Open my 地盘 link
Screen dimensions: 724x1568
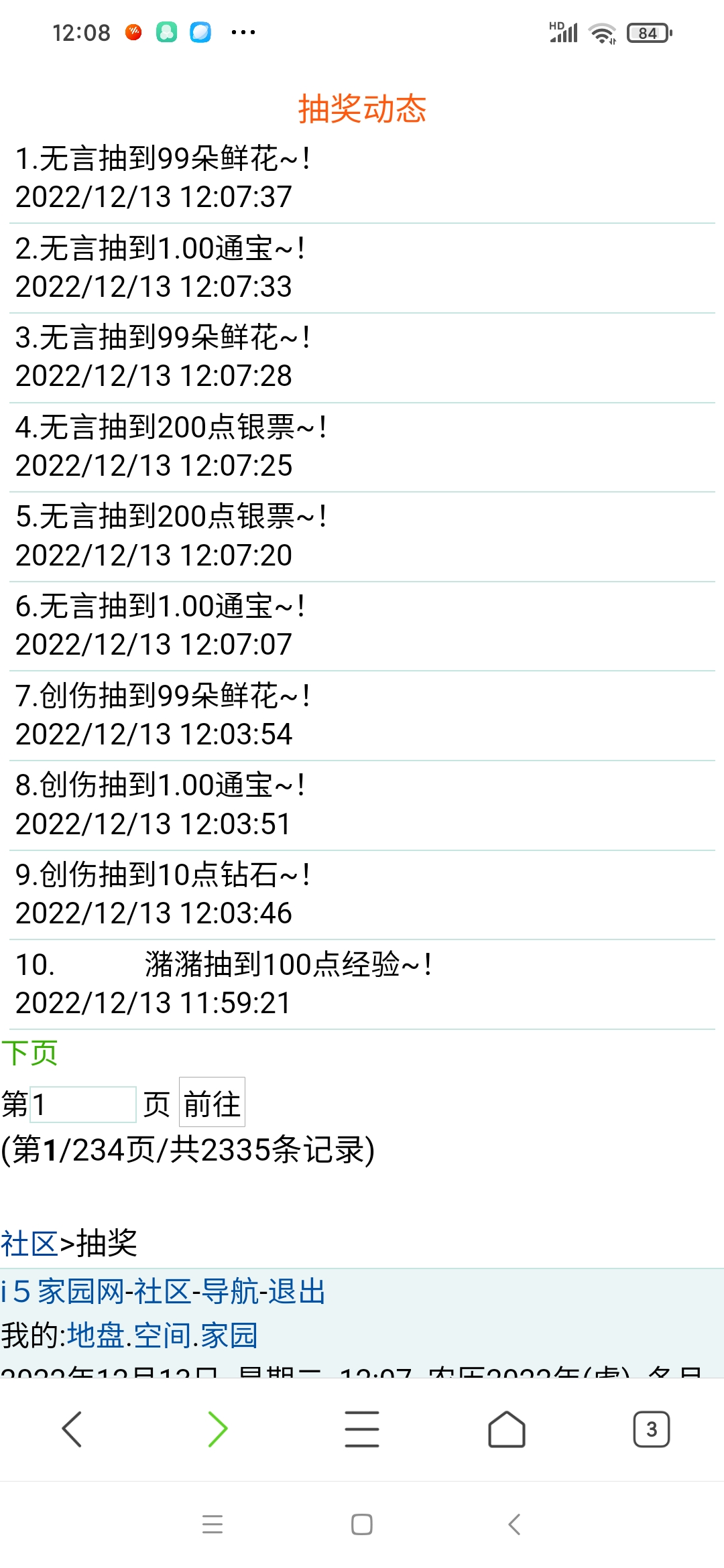coord(95,1335)
